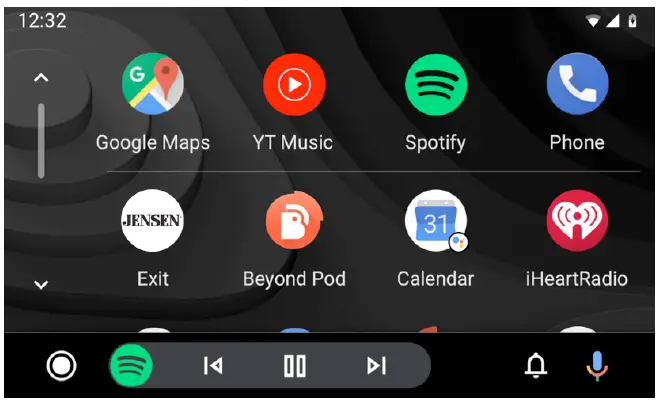Pause the current playback
Viewport: 663px width, 406px height.
(x=294, y=366)
